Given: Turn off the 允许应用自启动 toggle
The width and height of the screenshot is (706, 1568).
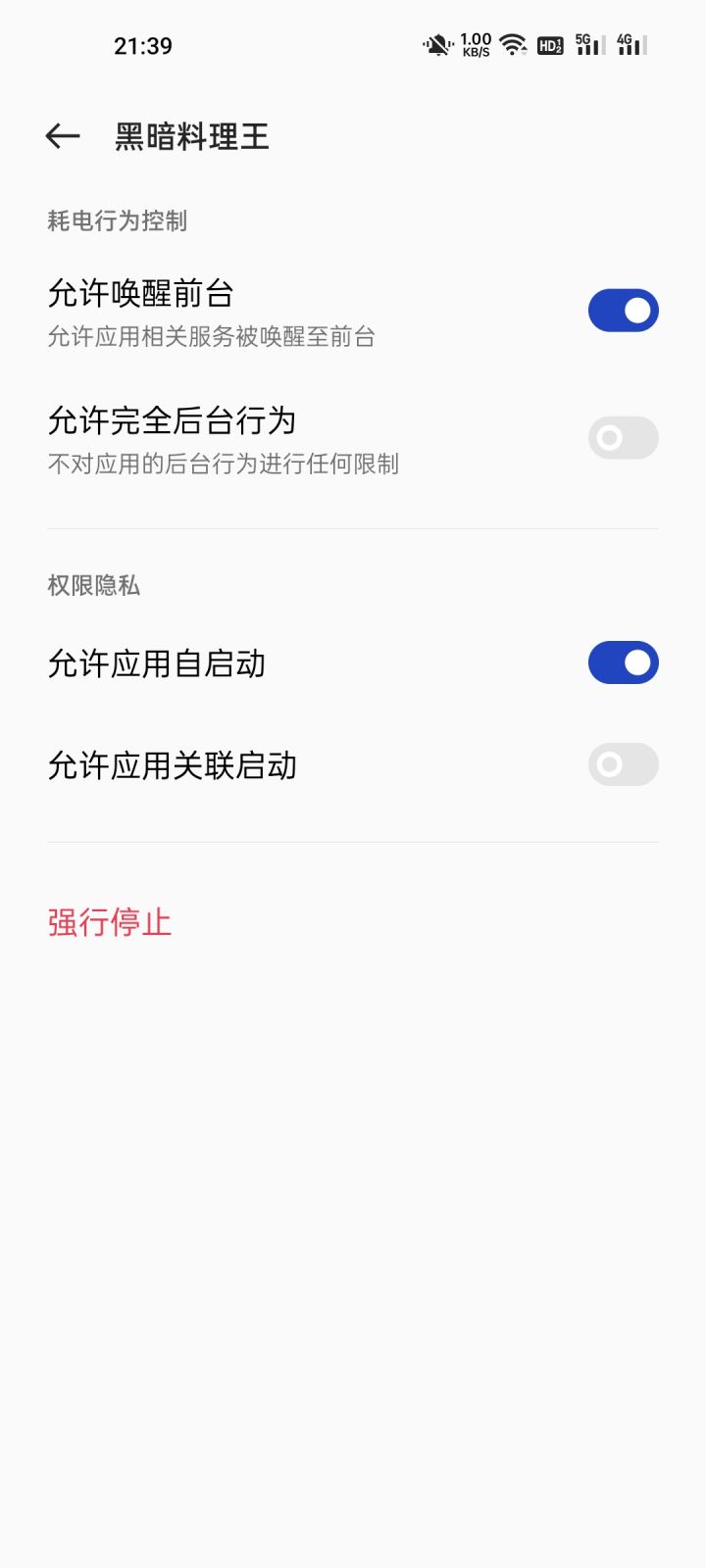Looking at the screenshot, I should (622, 662).
